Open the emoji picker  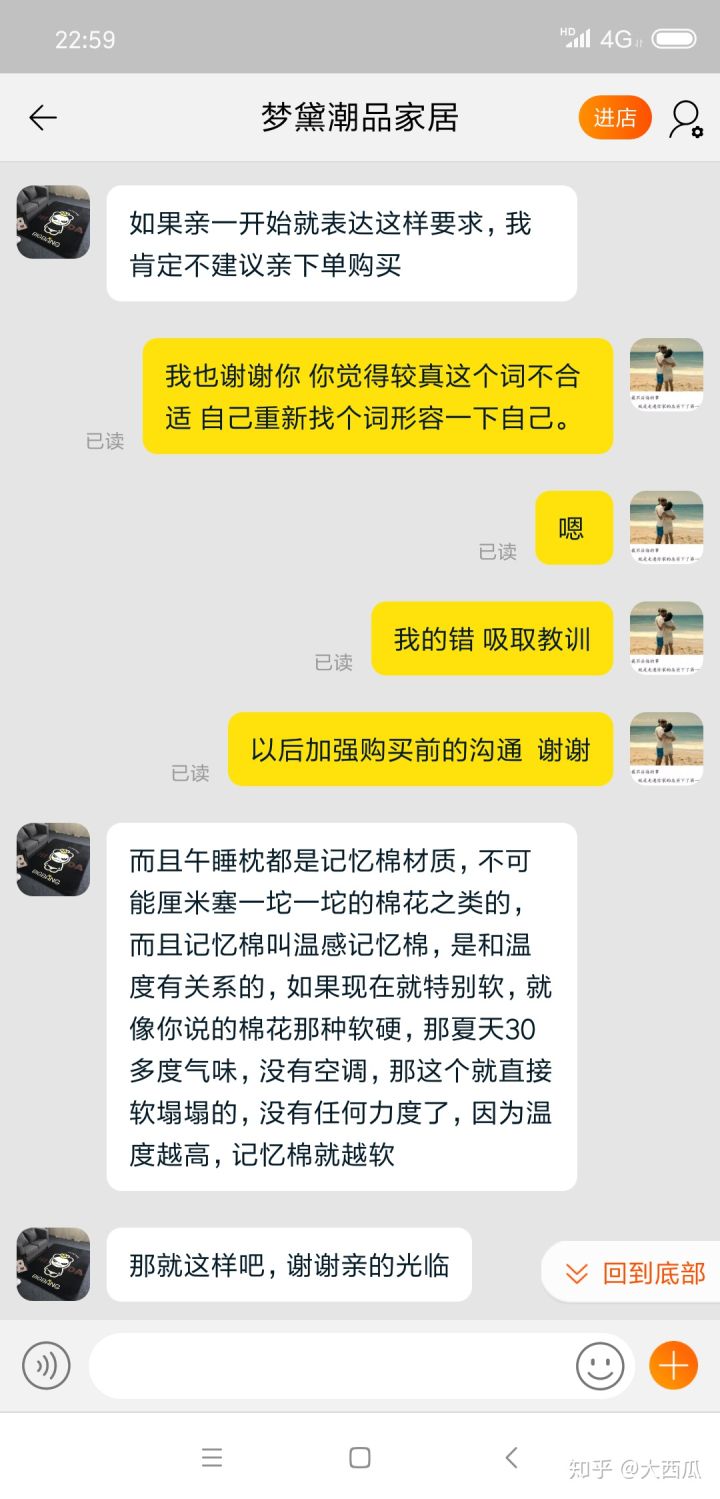coord(600,1366)
